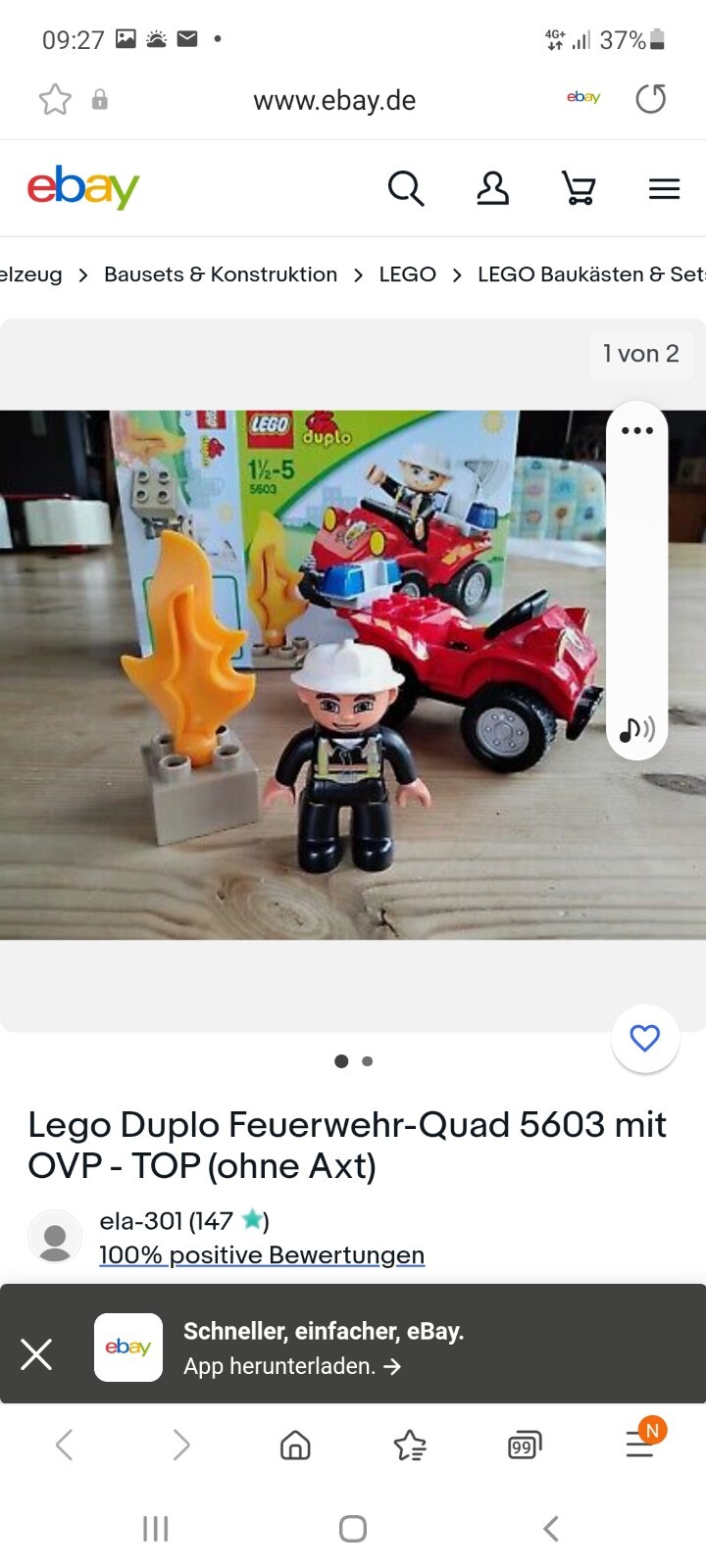Bookmark the page with the star icon

(x=55, y=99)
